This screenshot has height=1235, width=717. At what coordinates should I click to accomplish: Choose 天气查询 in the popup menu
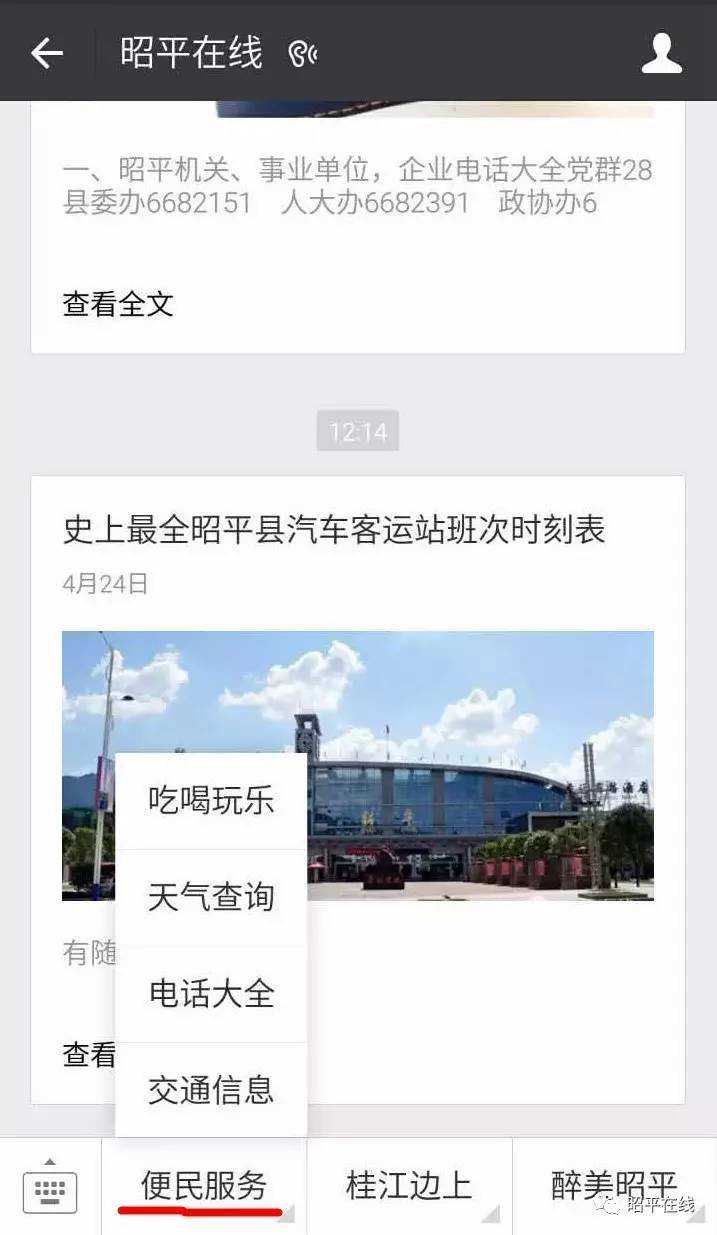click(211, 897)
